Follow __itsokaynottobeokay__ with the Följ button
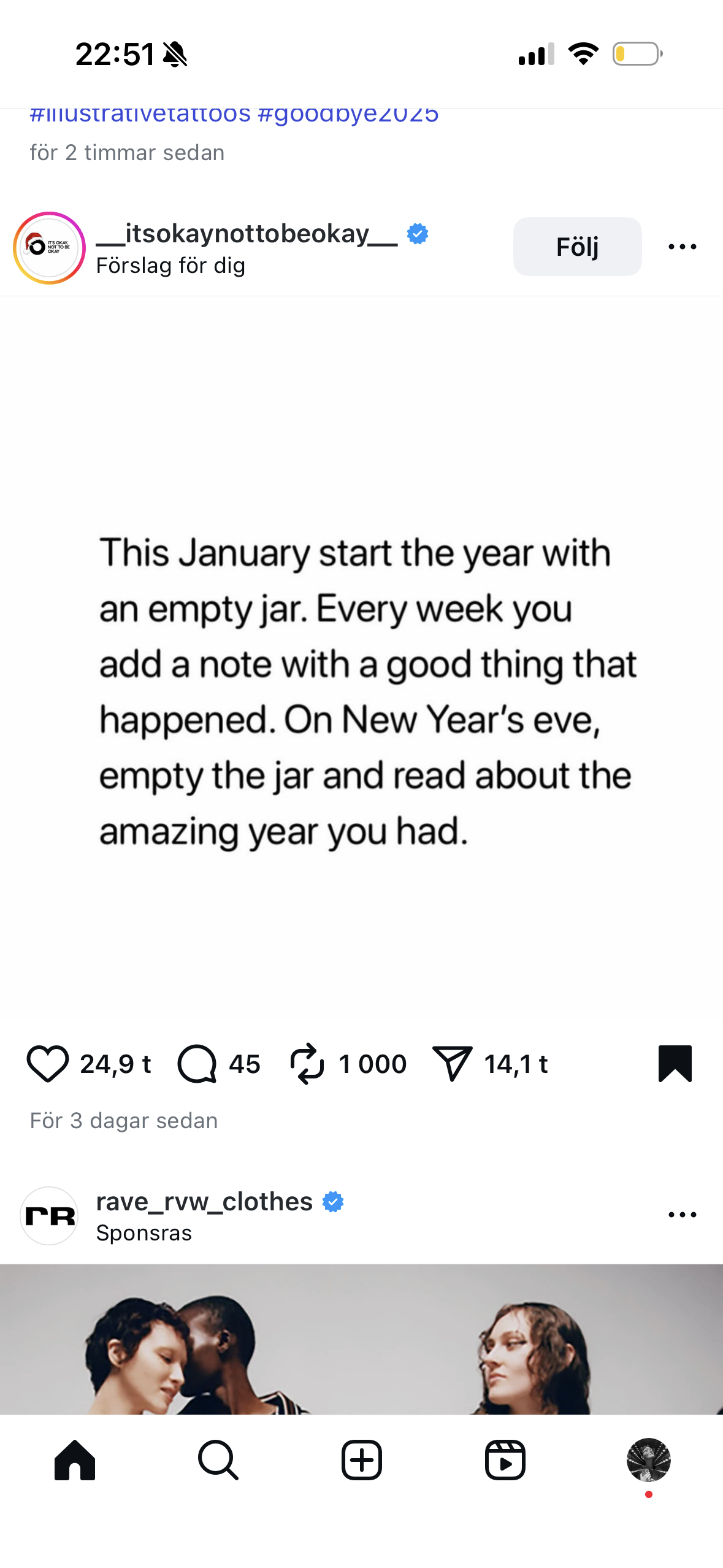The image size is (723, 1568). point(577,247)
